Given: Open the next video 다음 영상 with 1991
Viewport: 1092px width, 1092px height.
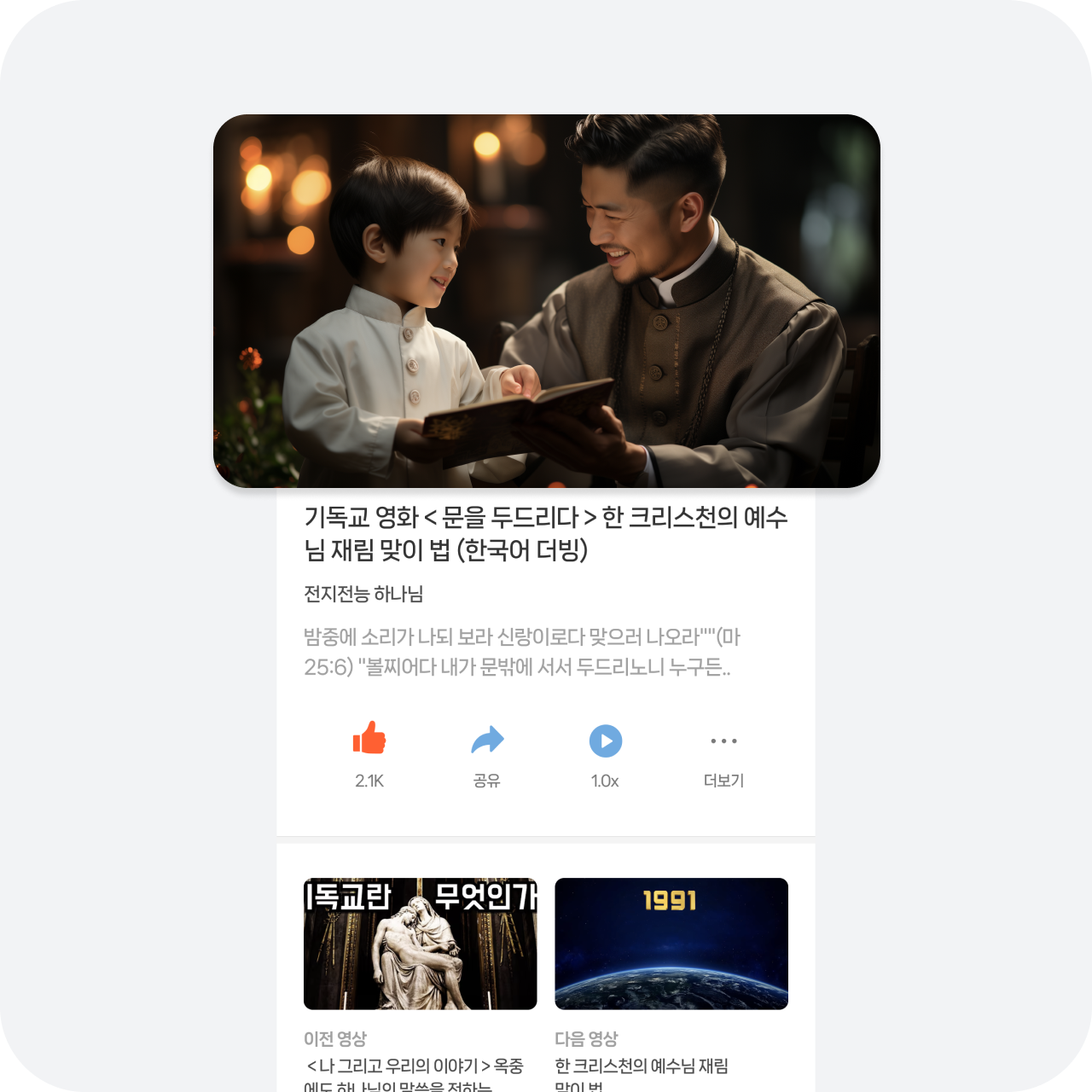Looking at the screenshot, I should (671, 944).
